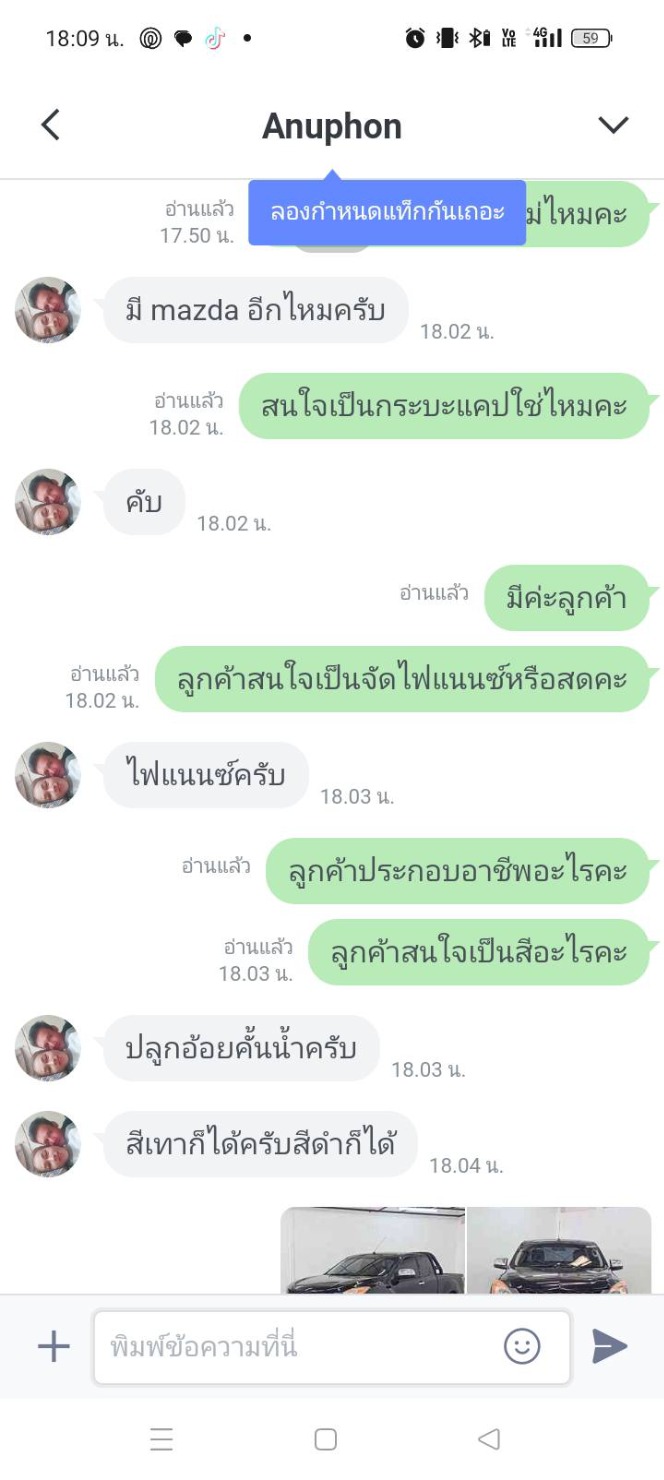Open the attachment plus menu

54,1346
